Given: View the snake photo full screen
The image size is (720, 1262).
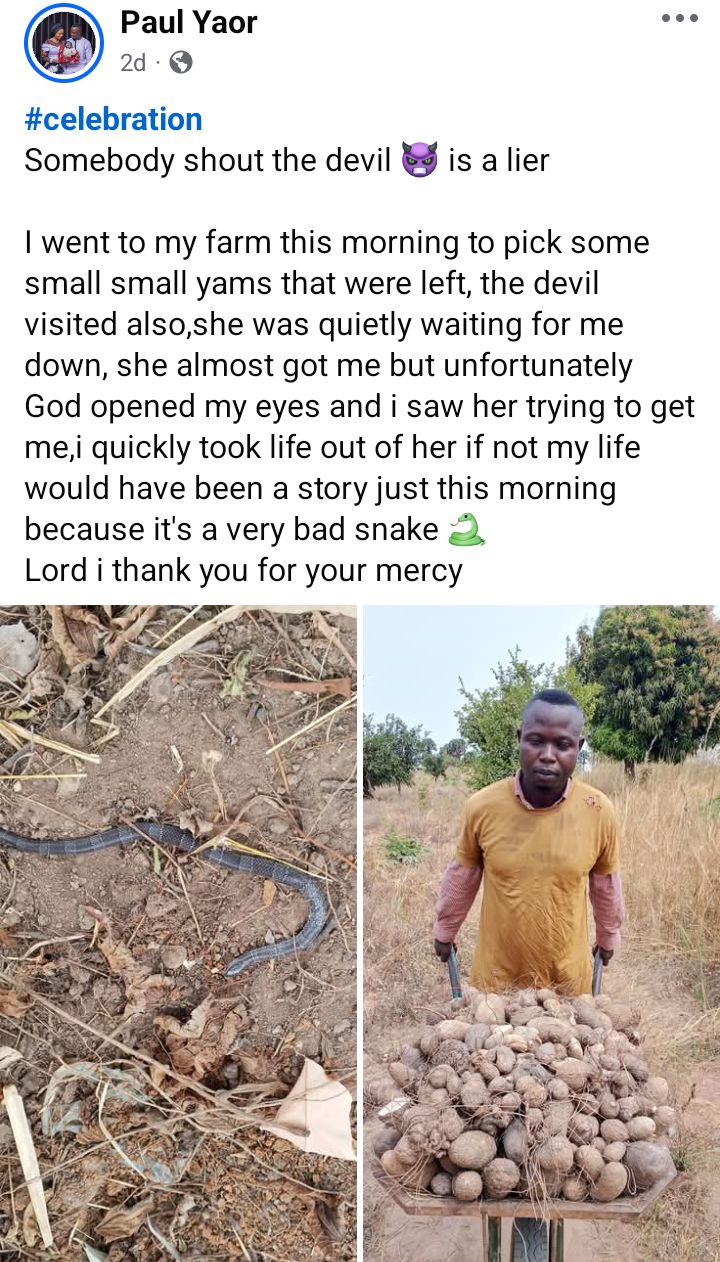Looking at the screenshot, I should [x=178, y=932].
